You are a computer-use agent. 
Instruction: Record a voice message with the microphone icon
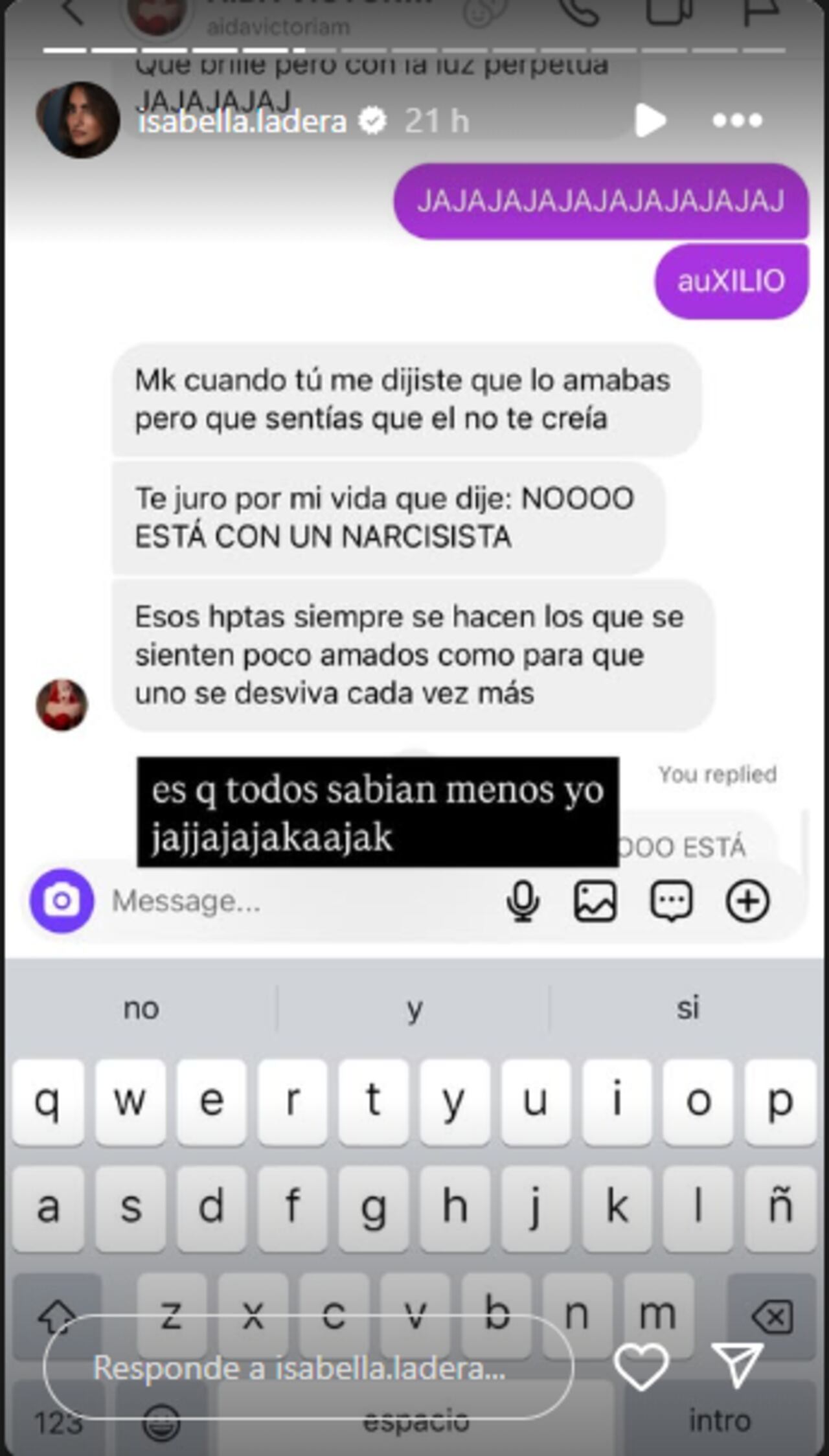coord(524,900)
